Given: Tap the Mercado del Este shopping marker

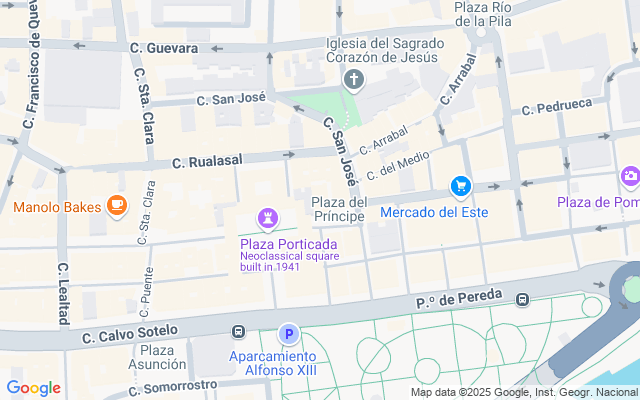Looking at the screenshot, I should [x=460, y=186].
